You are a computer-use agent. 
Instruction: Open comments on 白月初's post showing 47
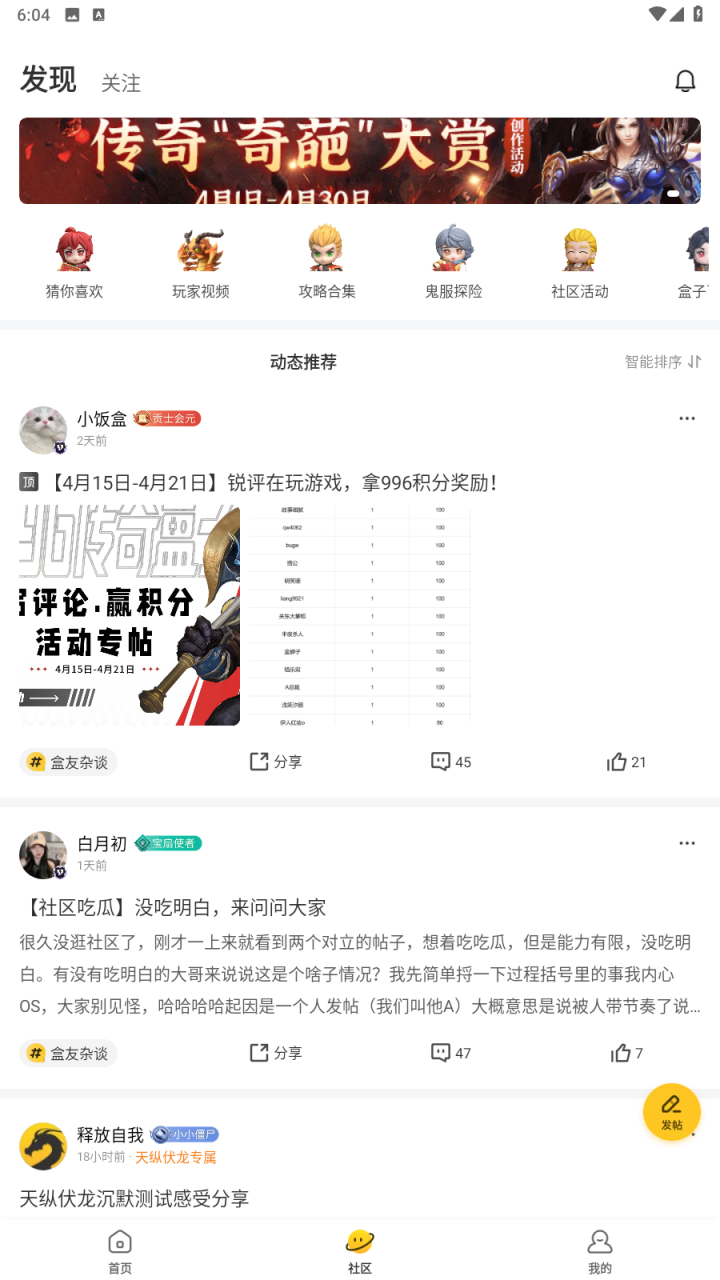450,1052
